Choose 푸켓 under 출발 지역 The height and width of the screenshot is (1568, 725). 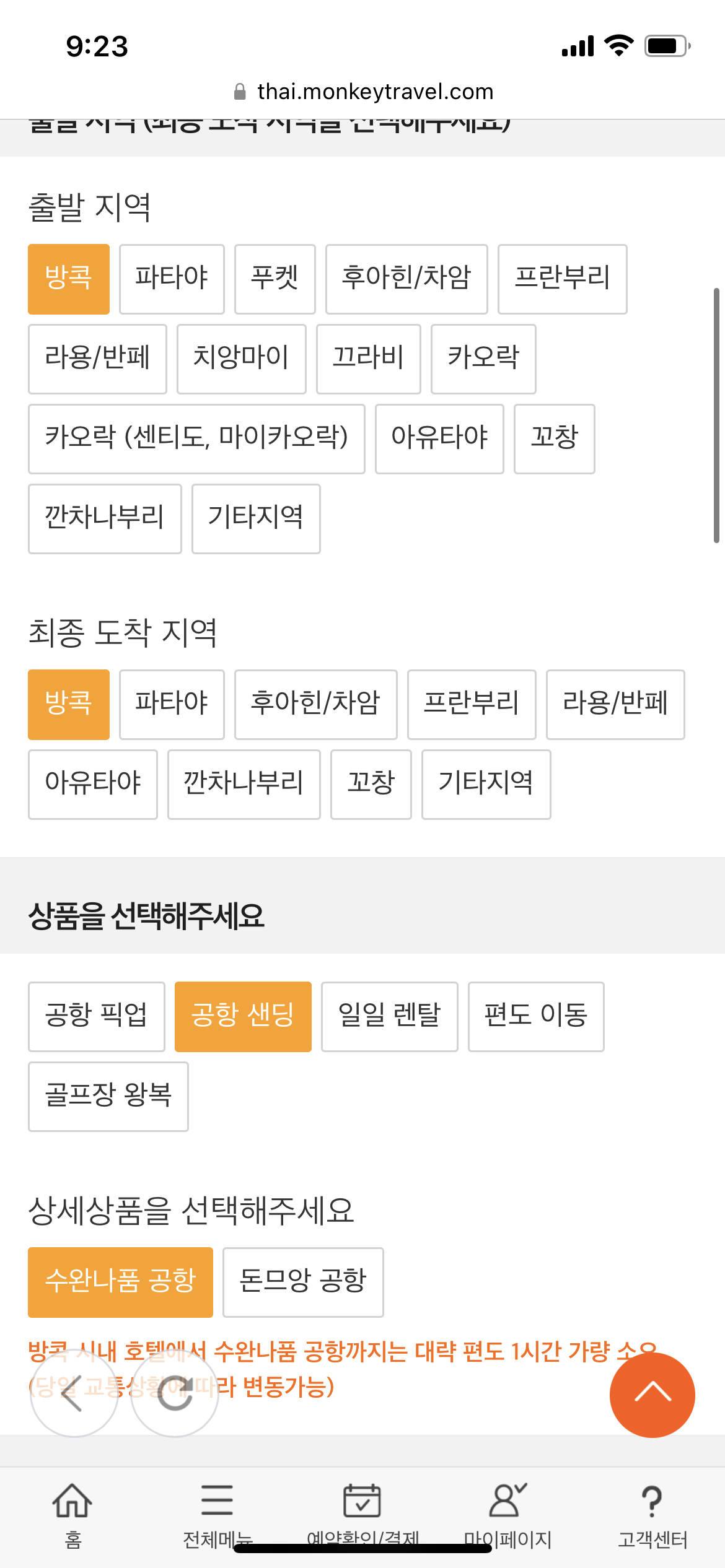click(x=275, y=279)
